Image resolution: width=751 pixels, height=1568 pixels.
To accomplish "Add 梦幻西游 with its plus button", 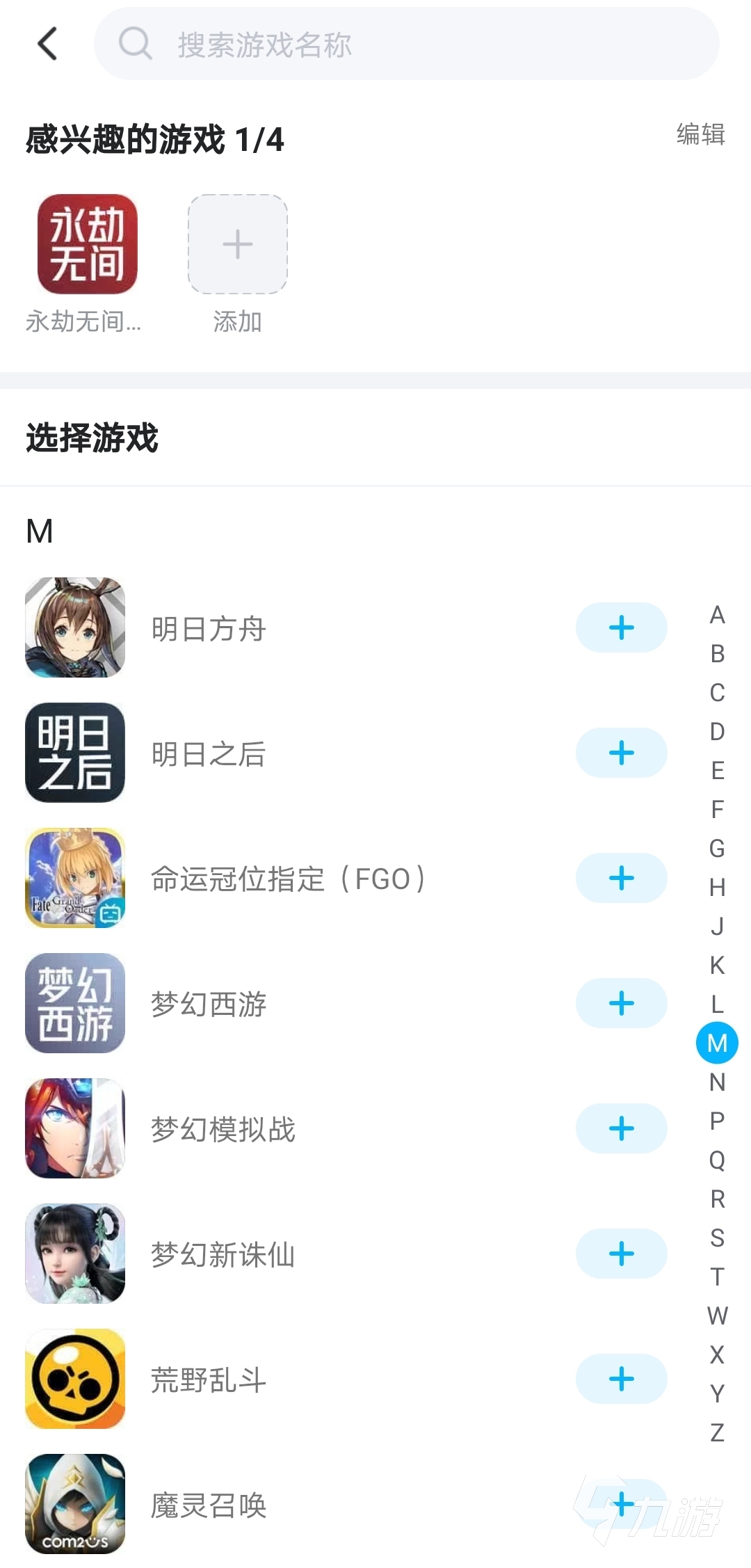I will tap(621, 1003).
